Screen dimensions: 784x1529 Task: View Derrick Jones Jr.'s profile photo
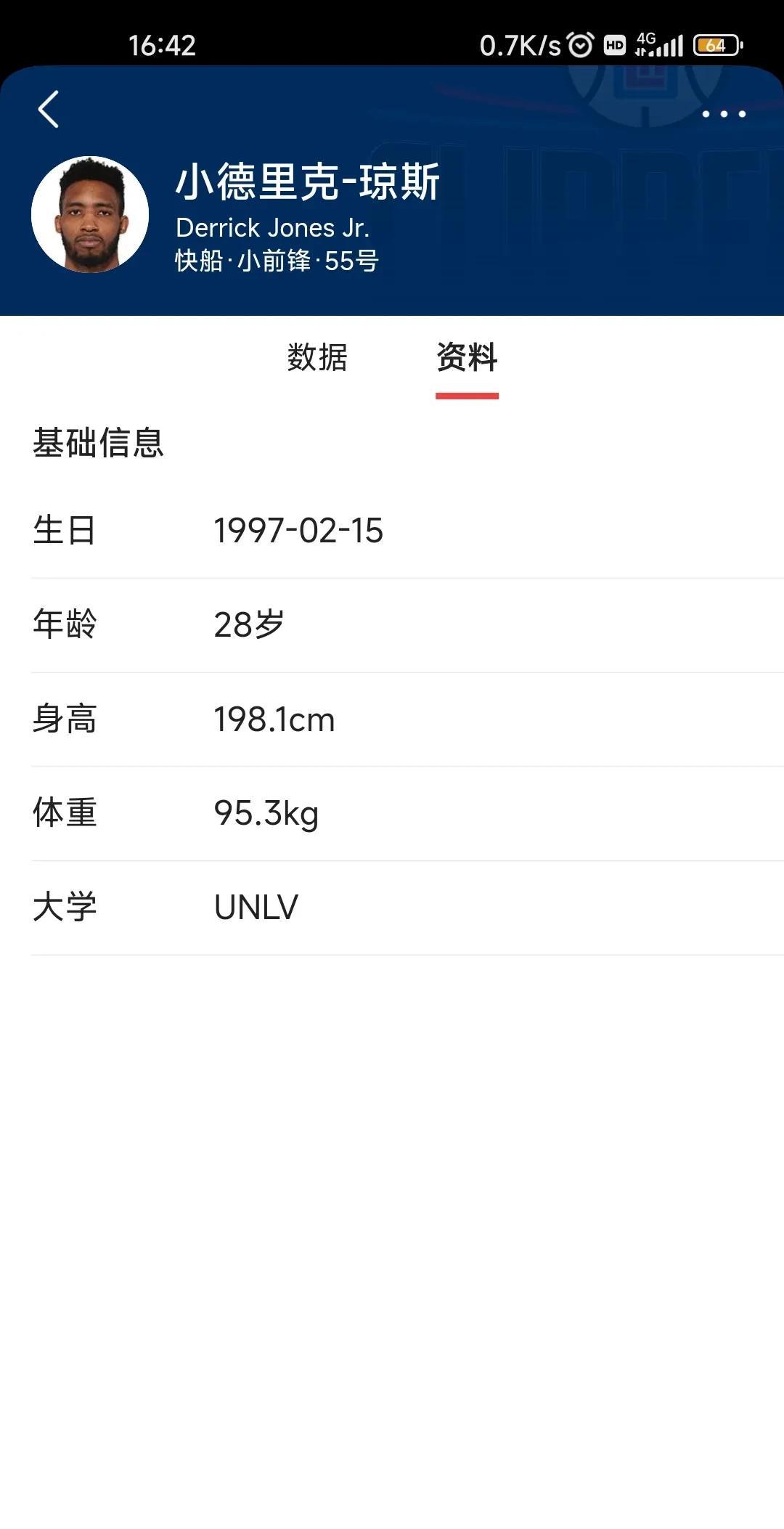coord(90,215)
